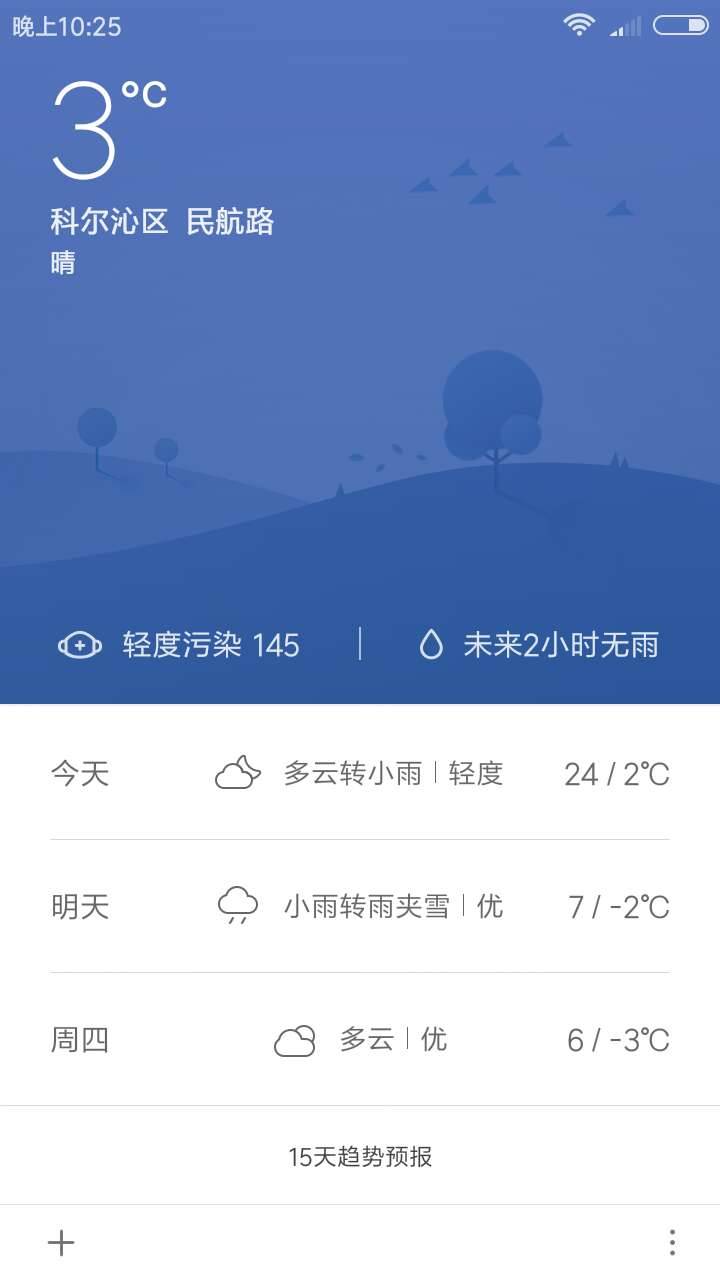Select the 明天 forecast row
The width and height of the screenshot is (720, 1280).
point(360,906)
